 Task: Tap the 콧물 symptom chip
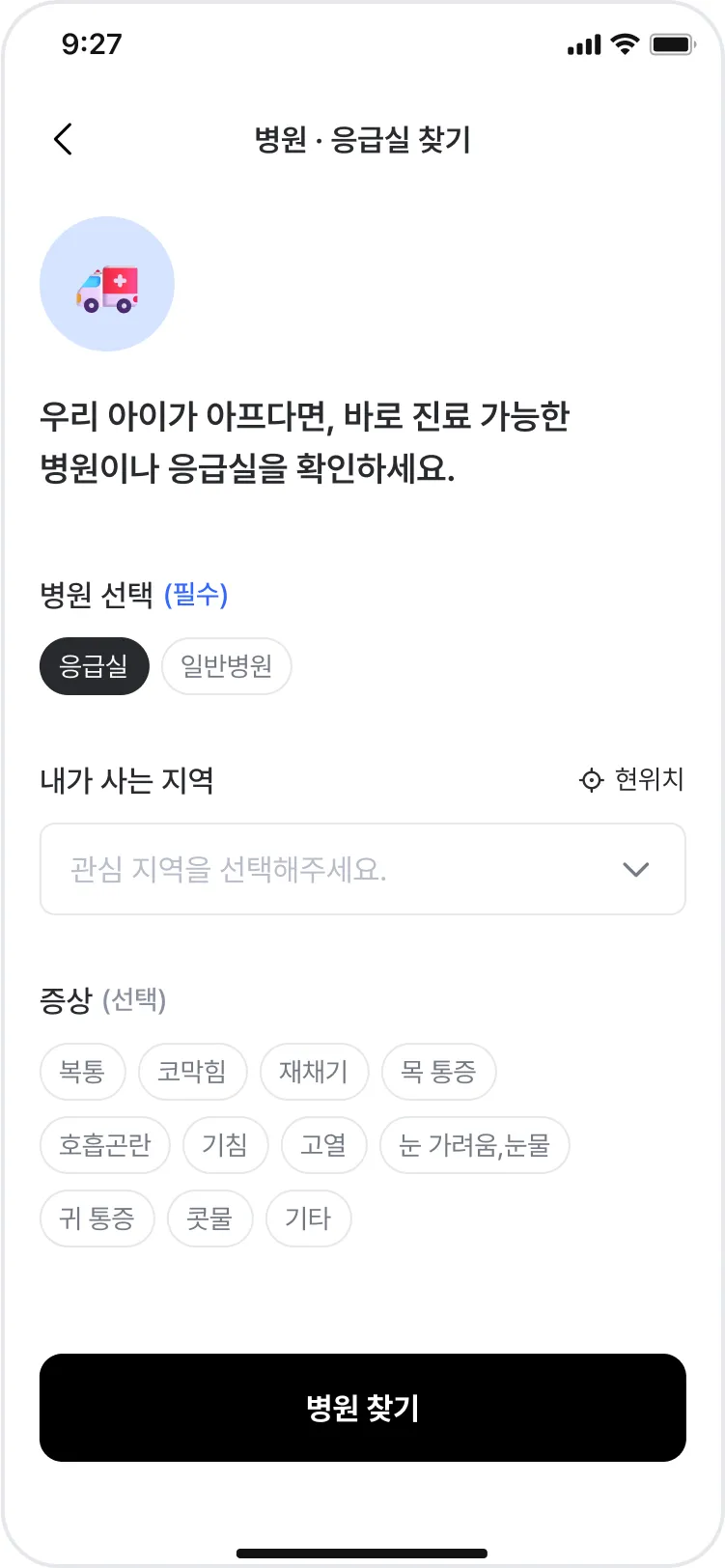pos(209,1218)
